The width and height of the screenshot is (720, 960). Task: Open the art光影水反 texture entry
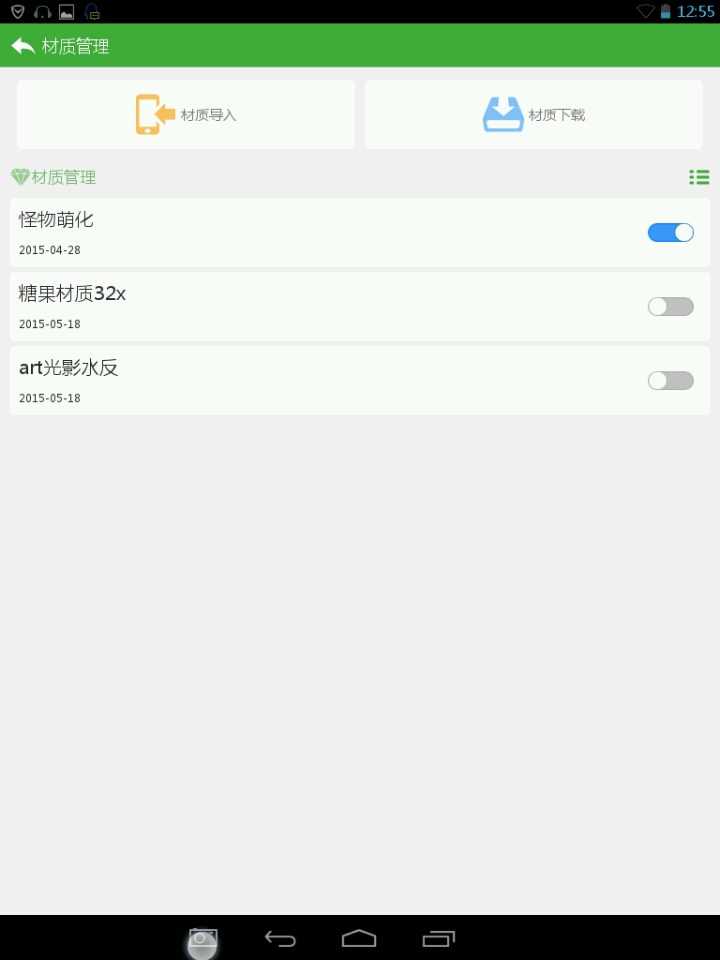300,380
